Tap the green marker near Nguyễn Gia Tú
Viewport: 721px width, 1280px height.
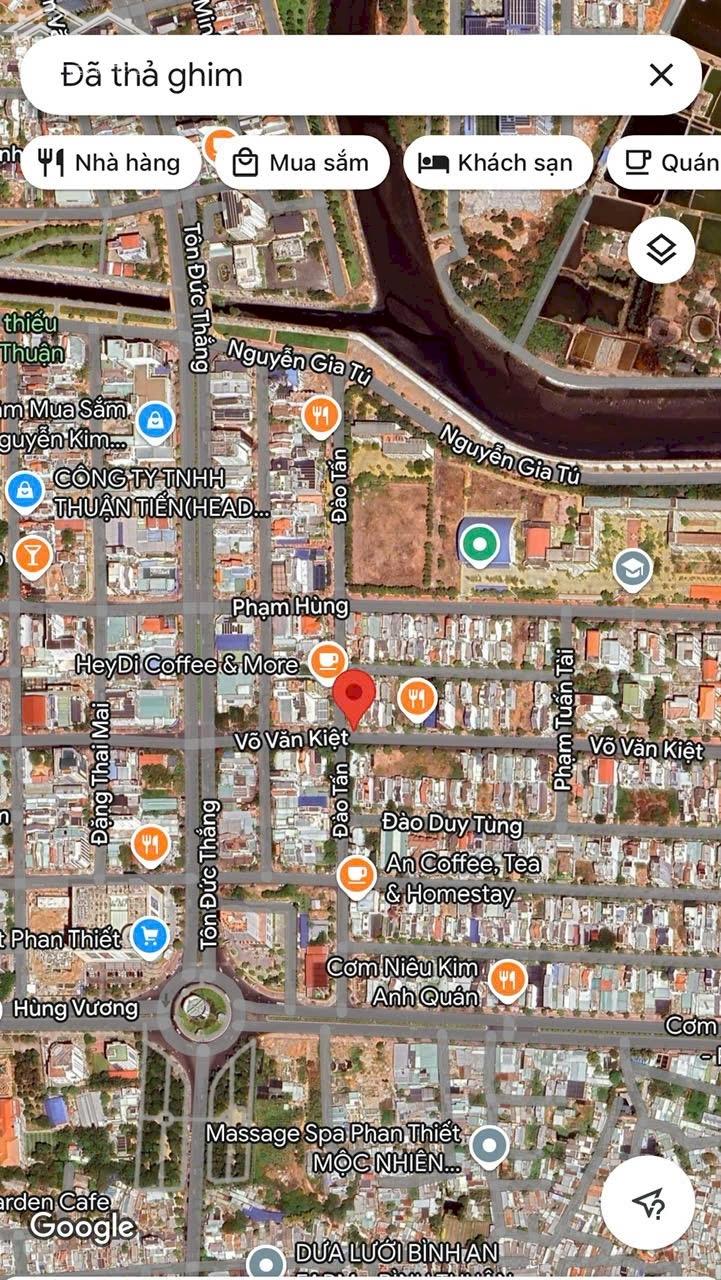point(481,544)
